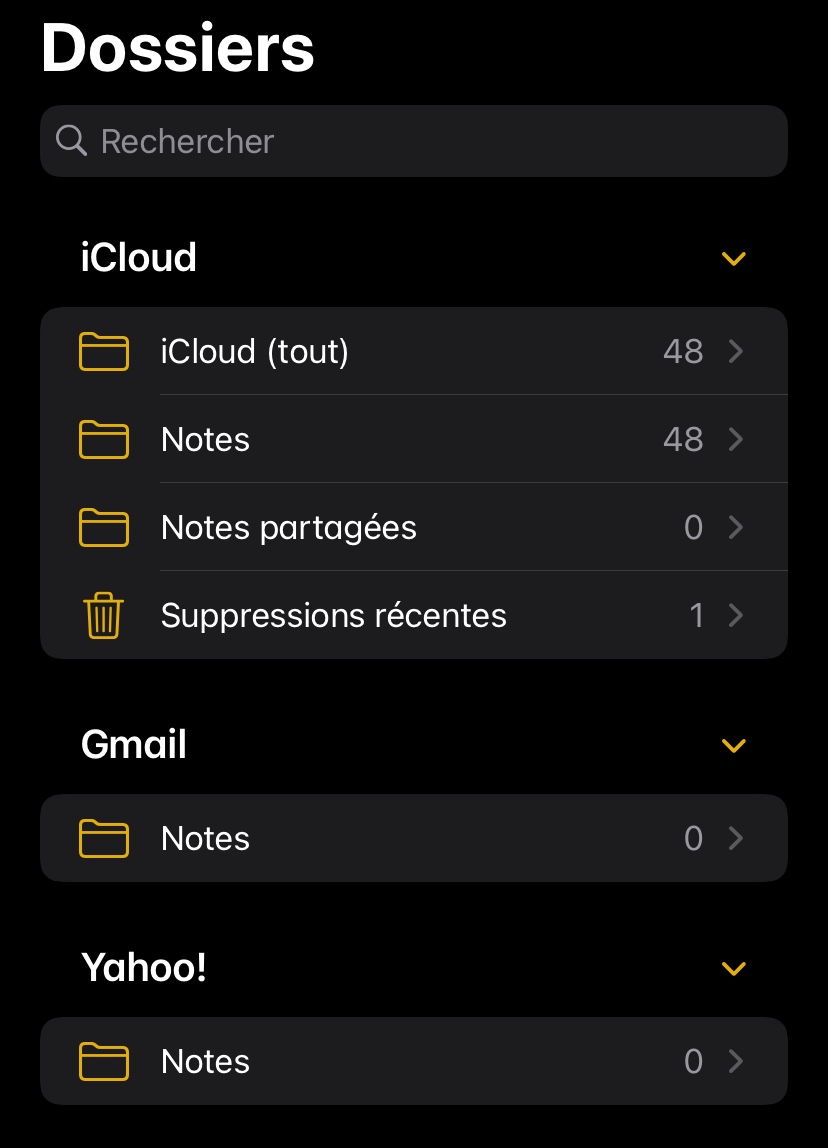Open the Yahoo! Notes folder
Image resolution: width=828 pixels, height=1148 pixels.
pos(414,1061)
